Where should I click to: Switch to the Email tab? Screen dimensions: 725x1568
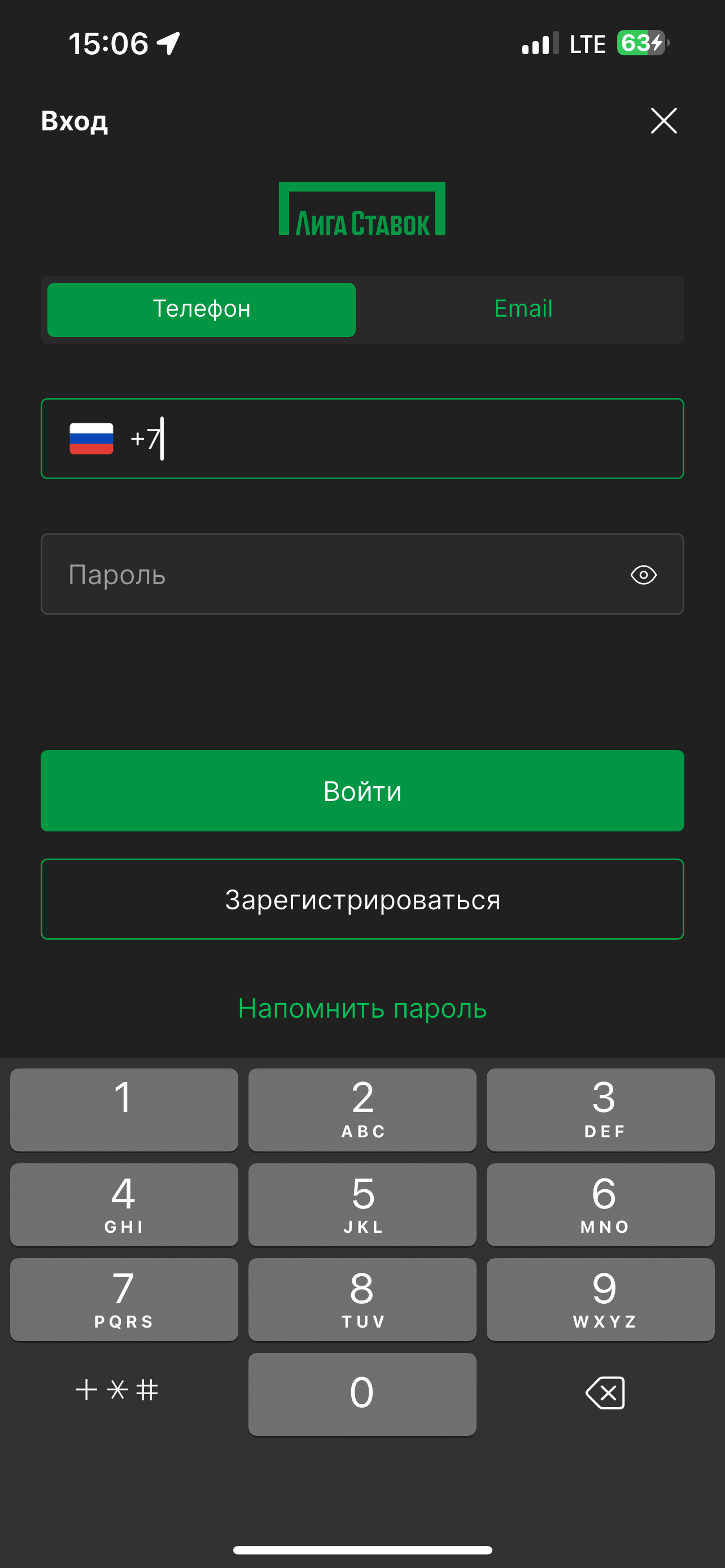pos(522,309)
